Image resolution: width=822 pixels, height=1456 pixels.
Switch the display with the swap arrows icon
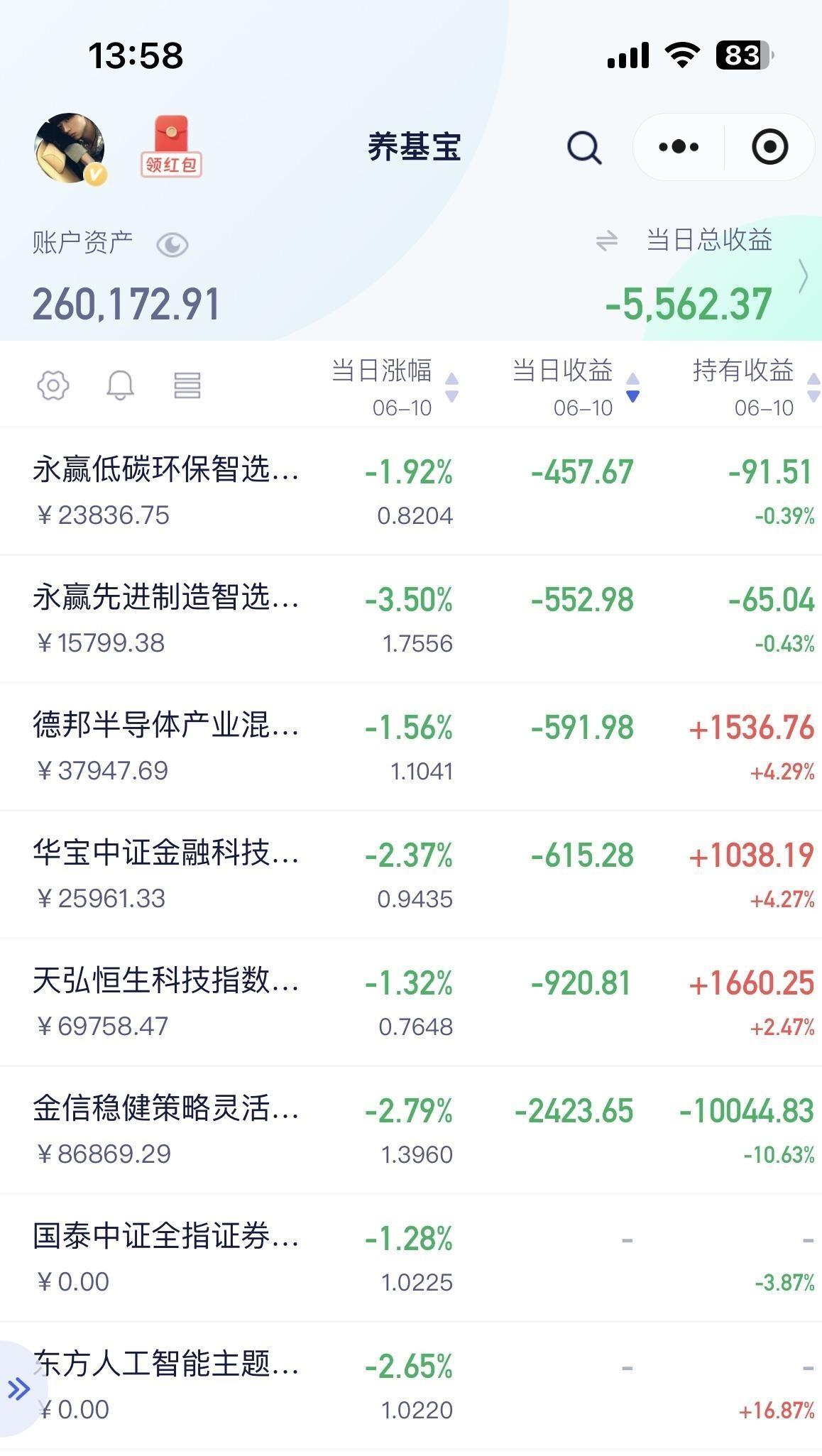point(607,241)
